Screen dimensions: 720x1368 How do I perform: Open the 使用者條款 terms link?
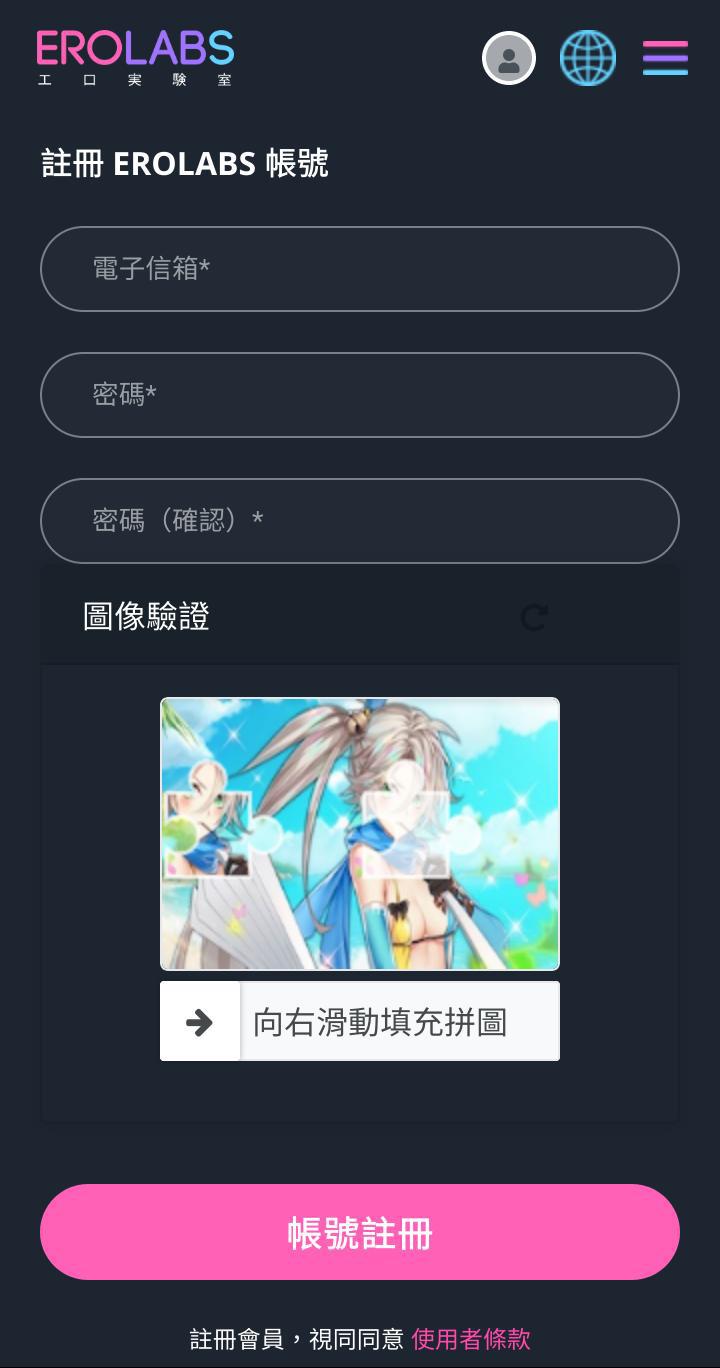click(x=470, y=1338)
